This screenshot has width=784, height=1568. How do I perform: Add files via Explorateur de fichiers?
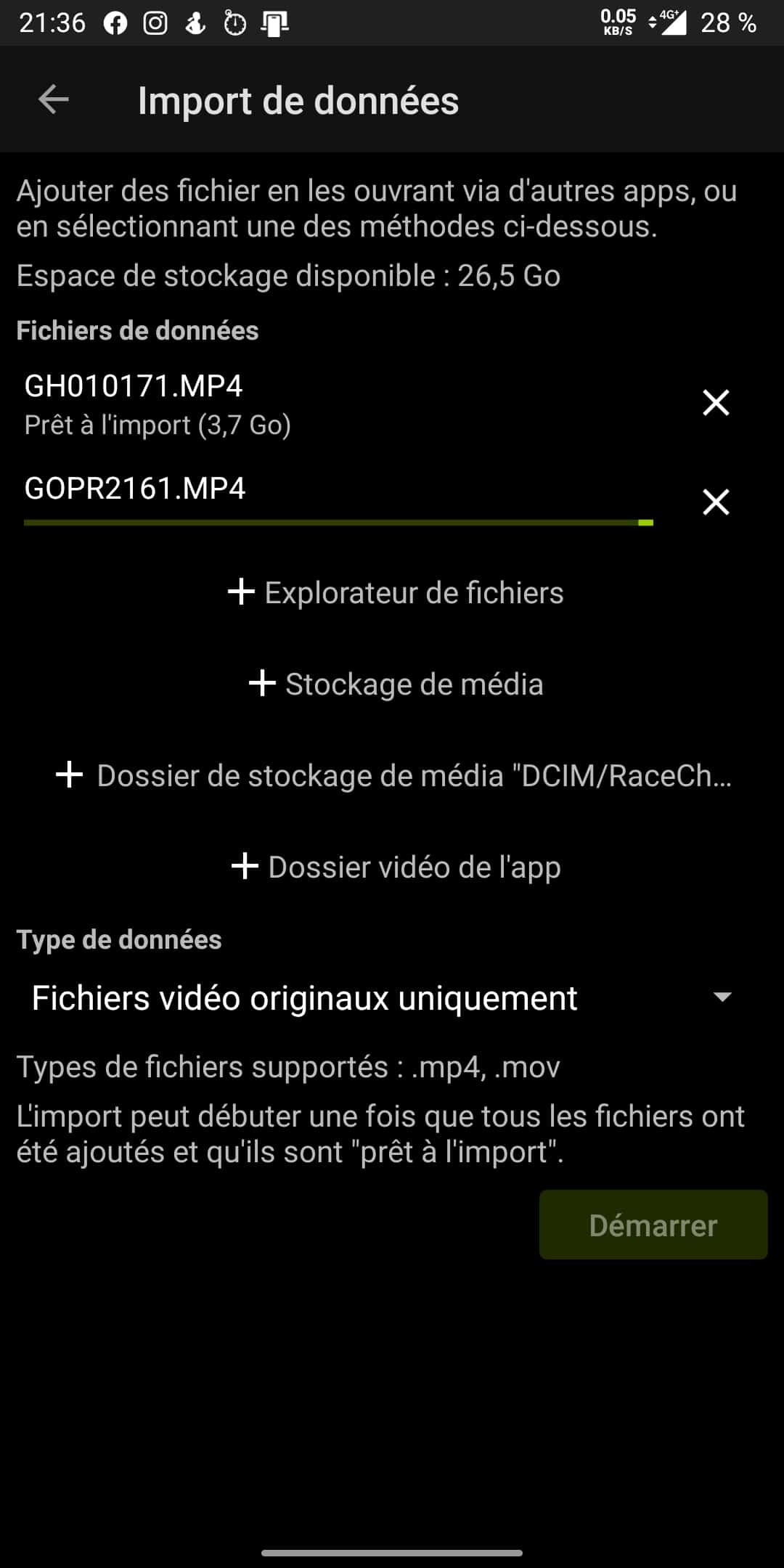(396, 593)
